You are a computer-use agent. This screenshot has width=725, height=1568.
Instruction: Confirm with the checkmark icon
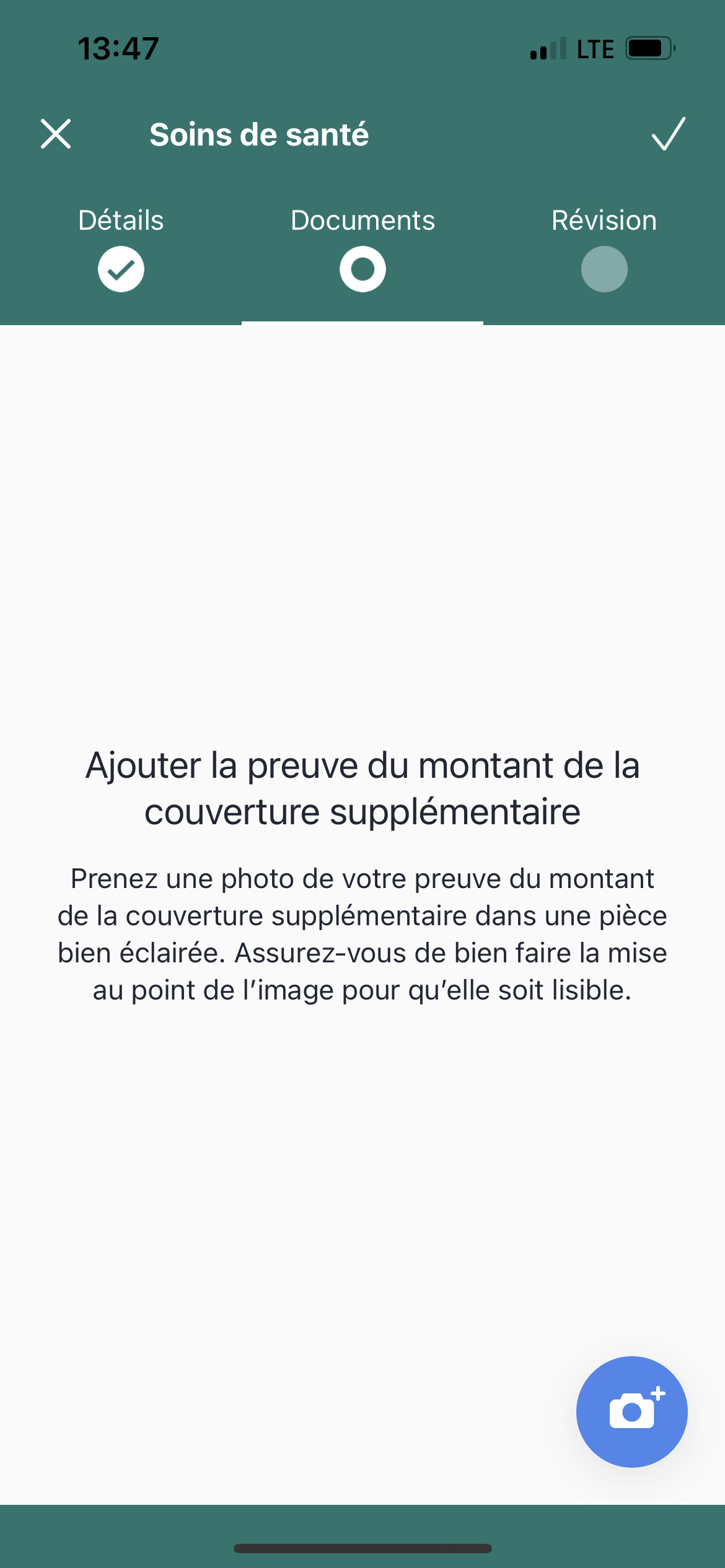(669, 134)
